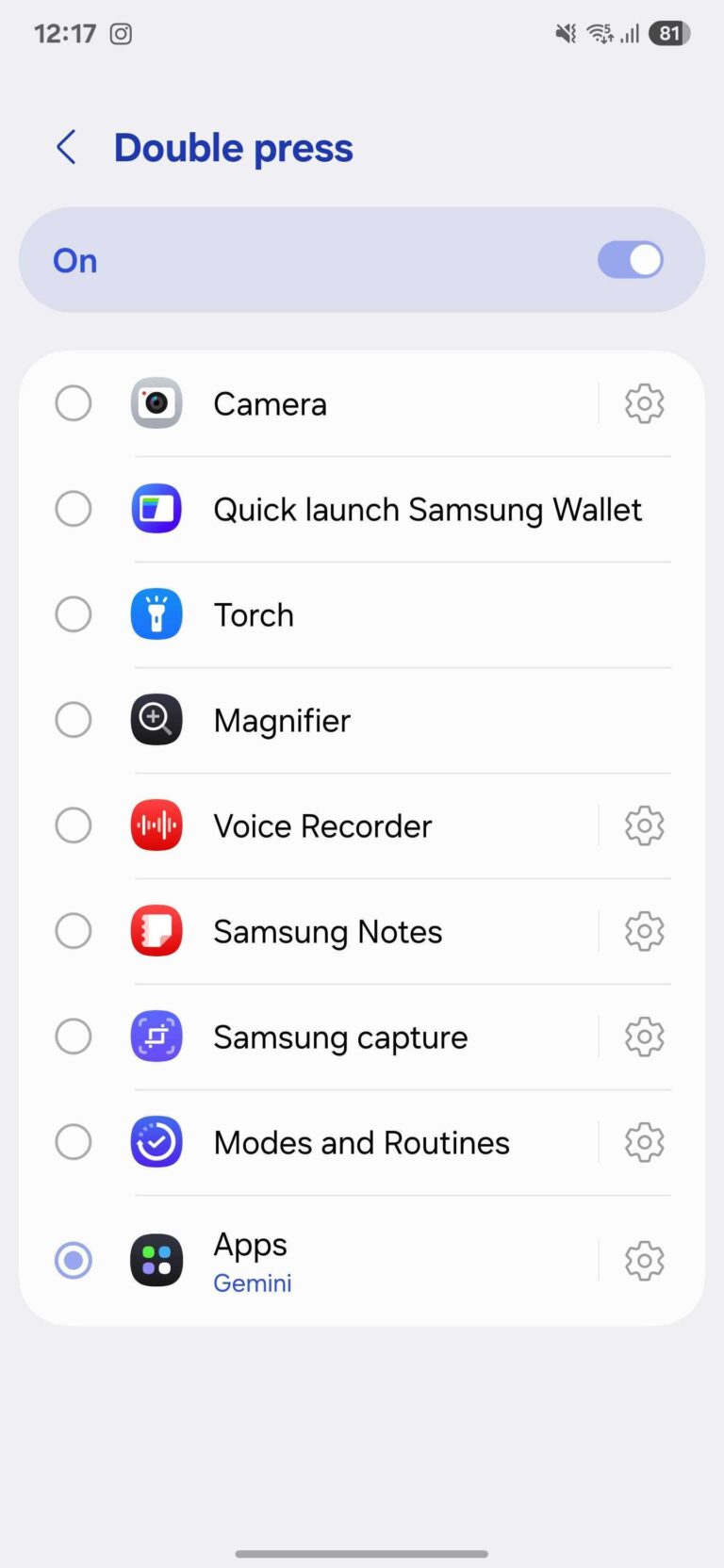724x1568 pixels.
Task: Select the Torch radio button
Action: pyautogui.click(x=74, y=613)
